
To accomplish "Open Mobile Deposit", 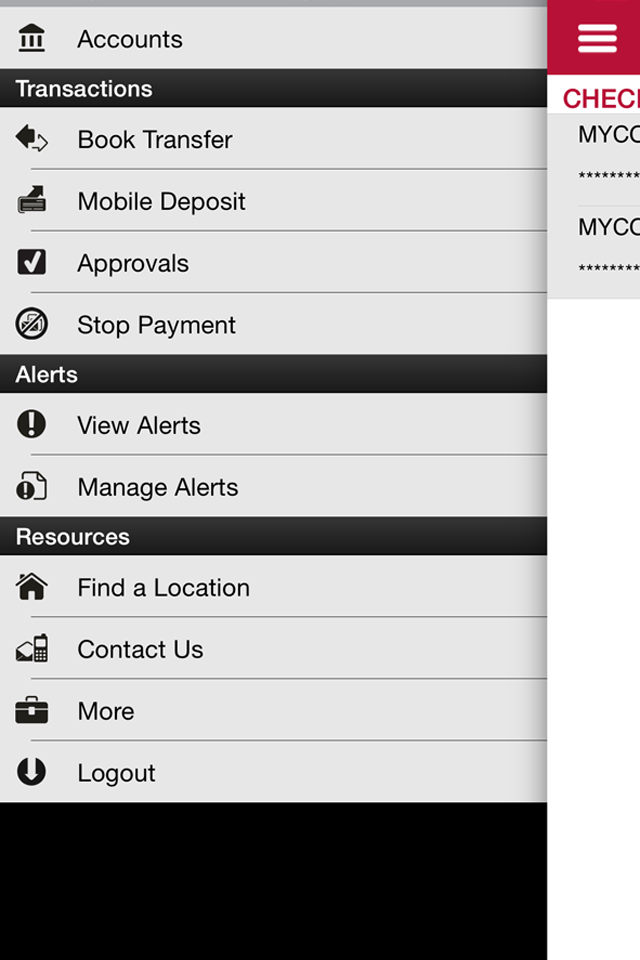I will tap(273, 200).
